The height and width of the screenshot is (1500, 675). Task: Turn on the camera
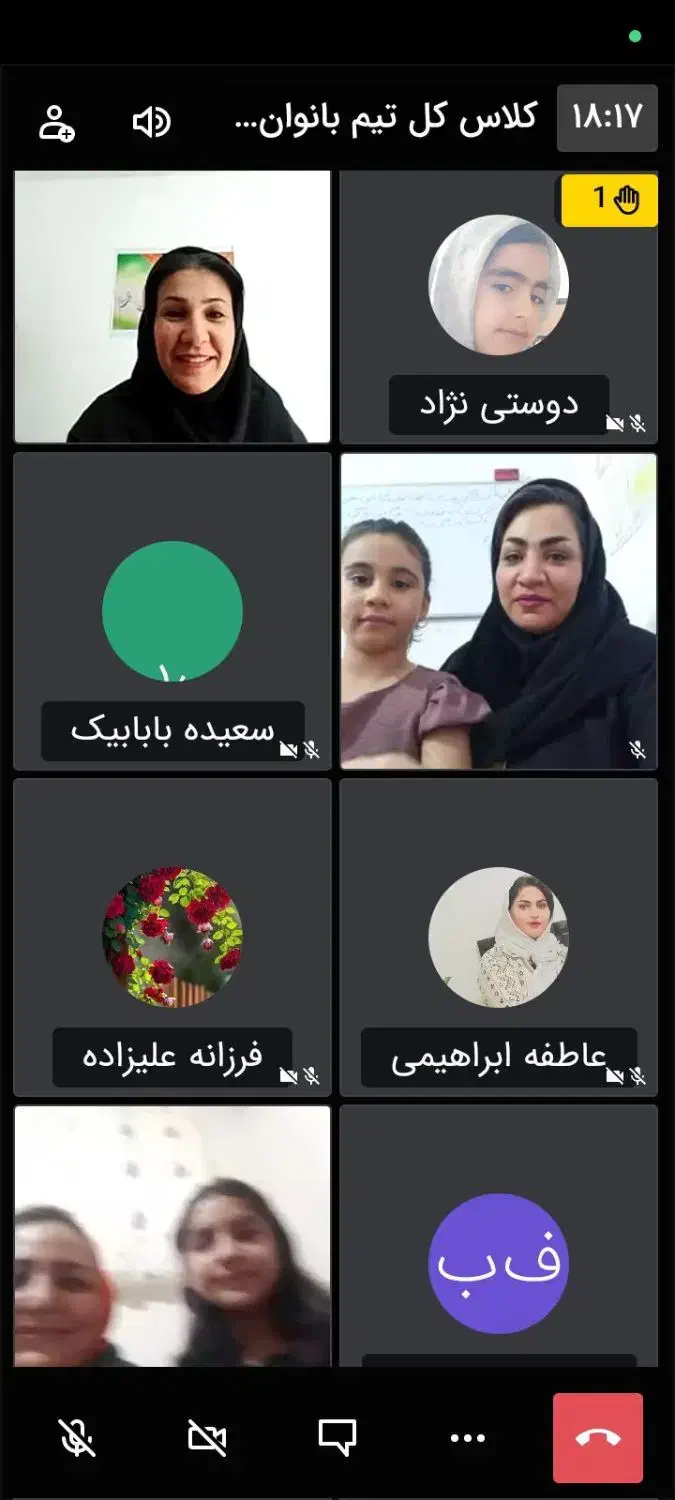[207, 1438]
